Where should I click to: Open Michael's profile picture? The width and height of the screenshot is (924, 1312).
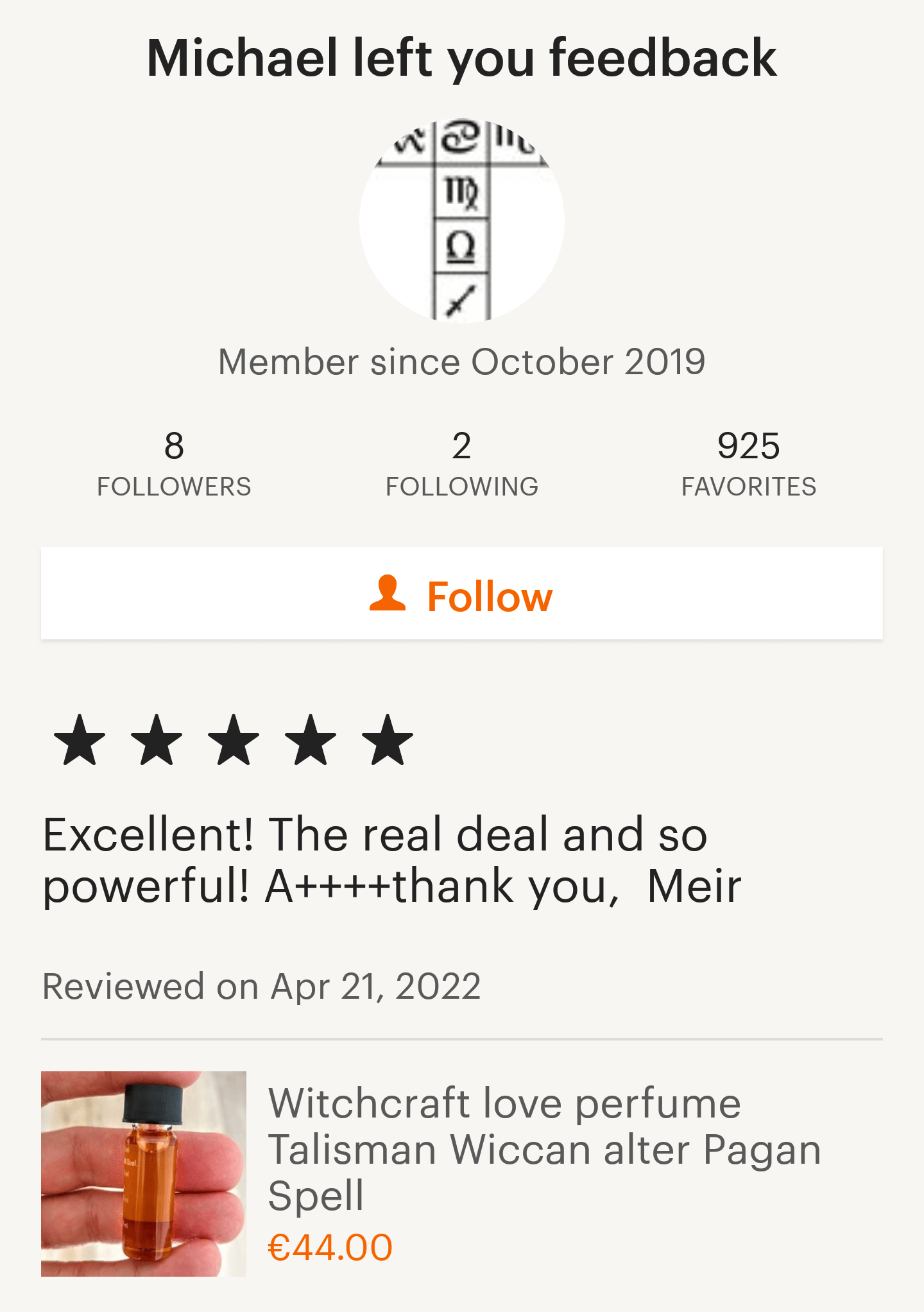(461, 220)
